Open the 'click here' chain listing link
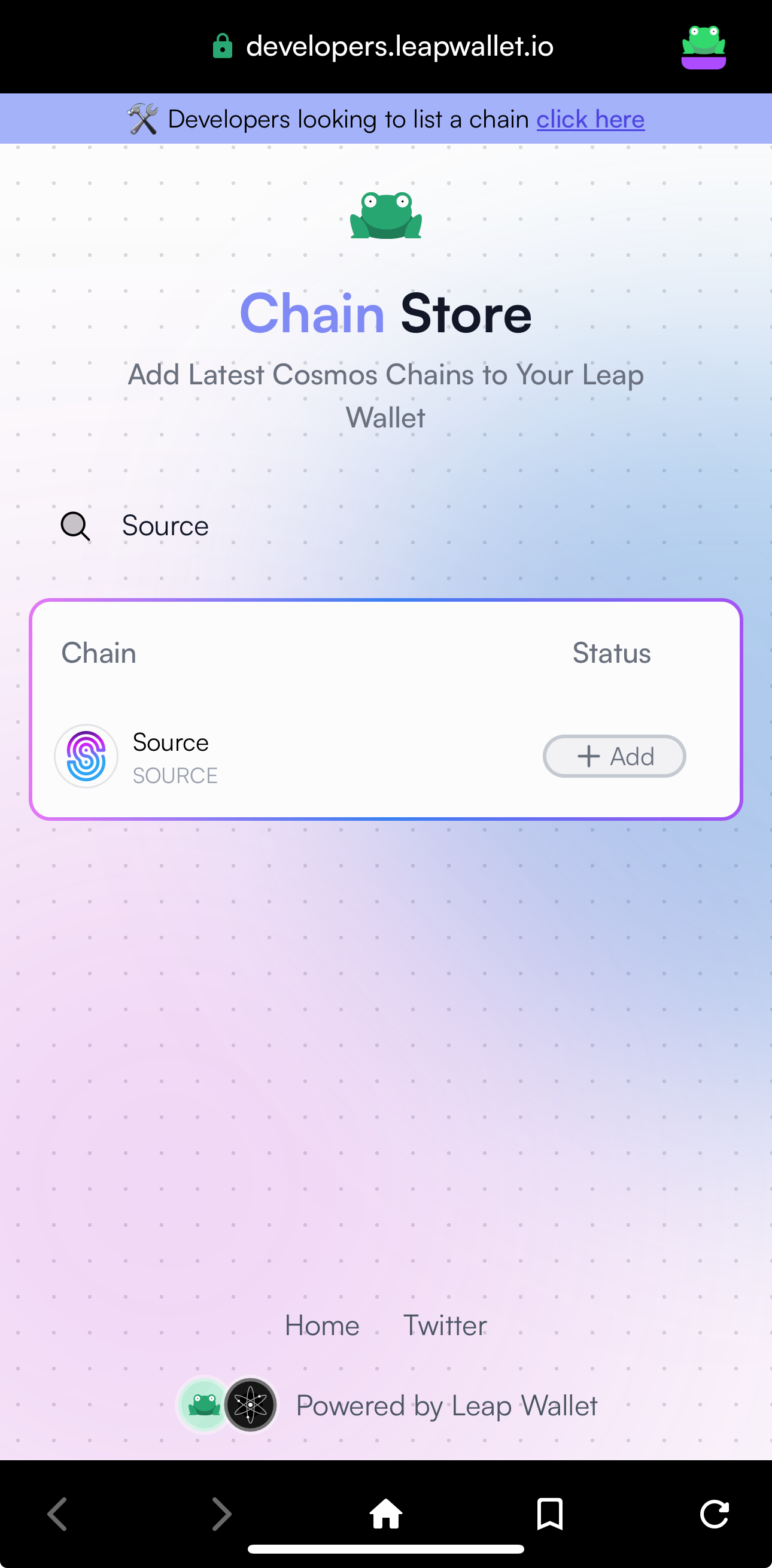 (x=589, y=119)
